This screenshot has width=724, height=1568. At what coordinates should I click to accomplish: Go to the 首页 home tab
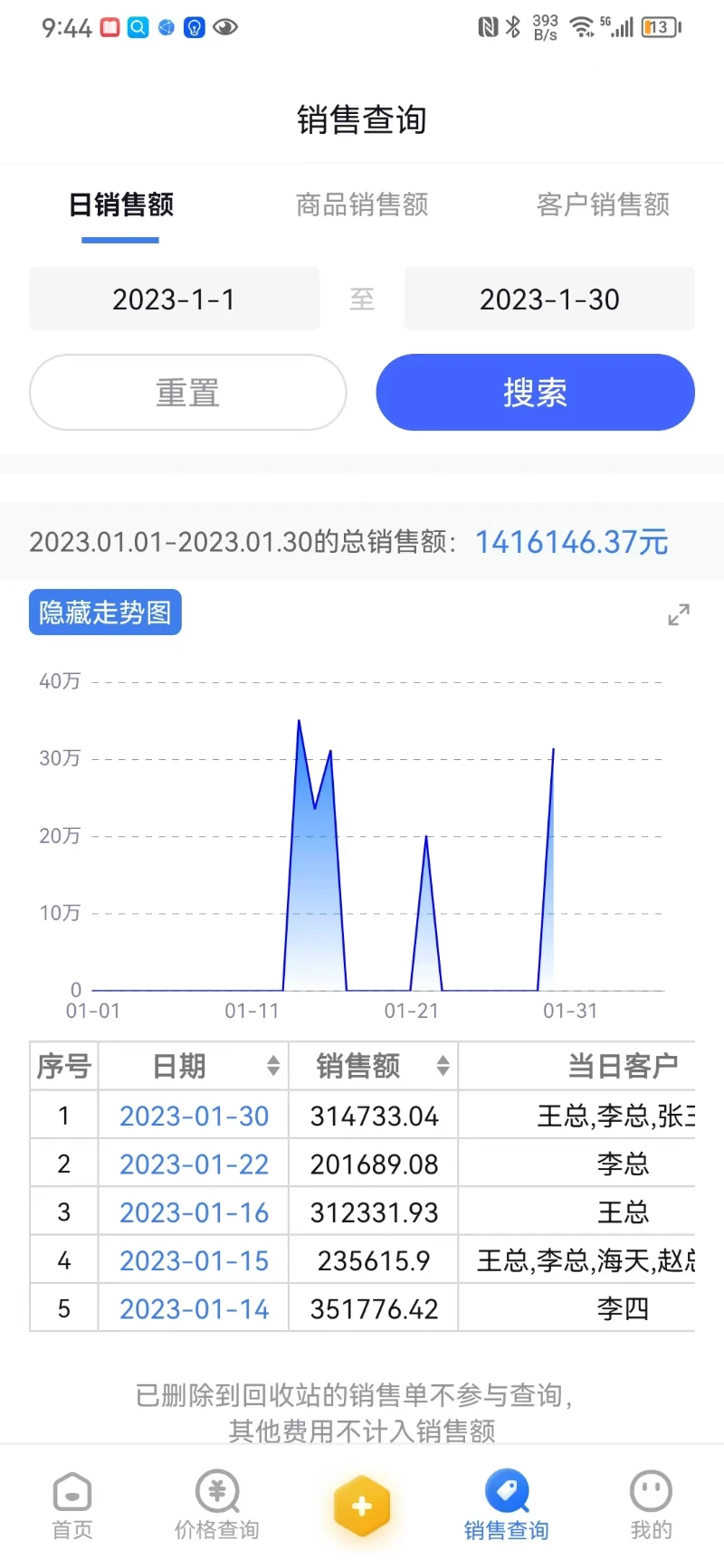[72, 1506]
